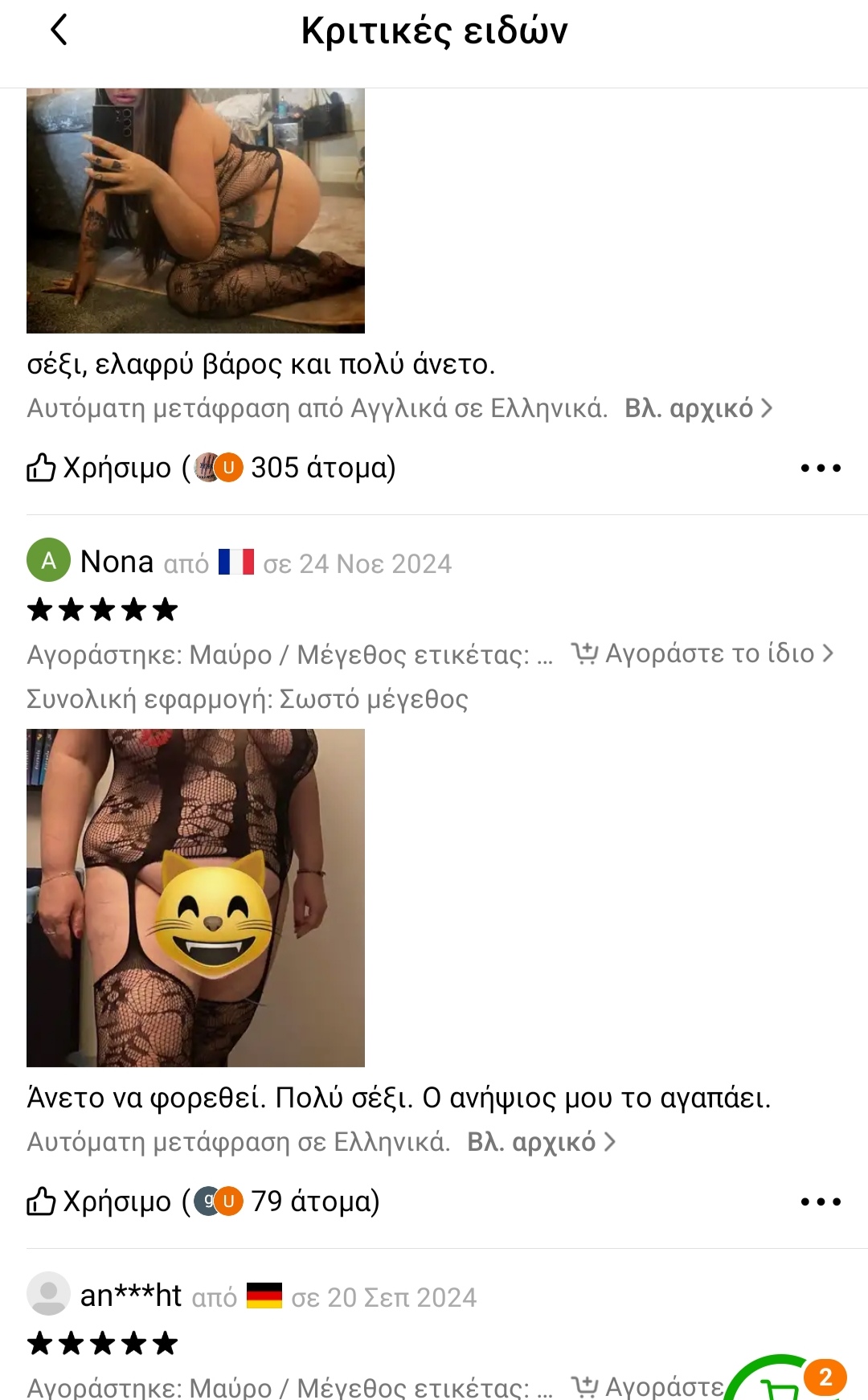Image resolution: width=868 pixels, height=1400 pixels.
Task: View original text of Nona's review
Action: [x=541, y=1142]
